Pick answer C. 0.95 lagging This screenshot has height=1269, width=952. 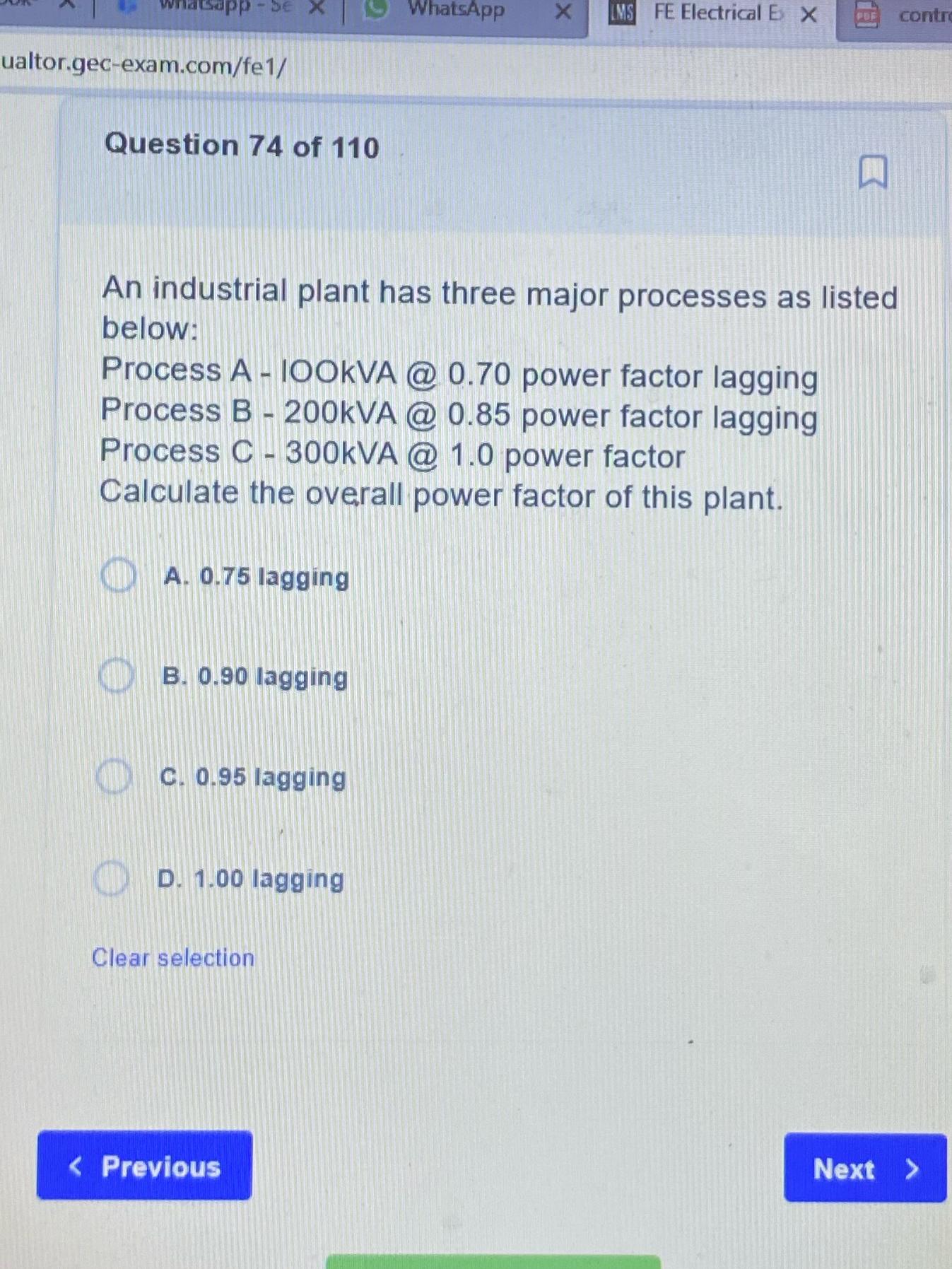point(114,776)
